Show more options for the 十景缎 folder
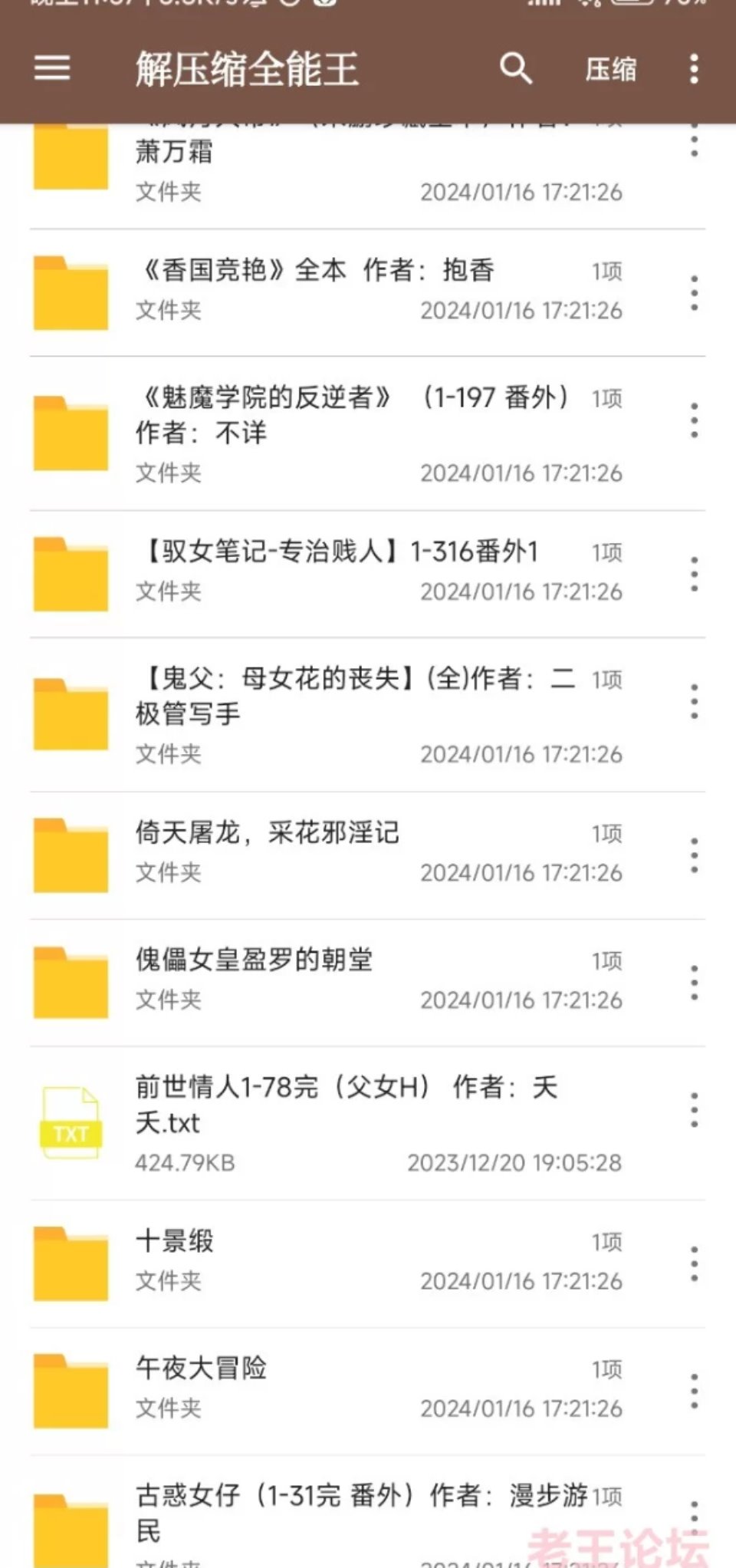736x1568 pixels. pyautogui.click(x=694, y=1264)
